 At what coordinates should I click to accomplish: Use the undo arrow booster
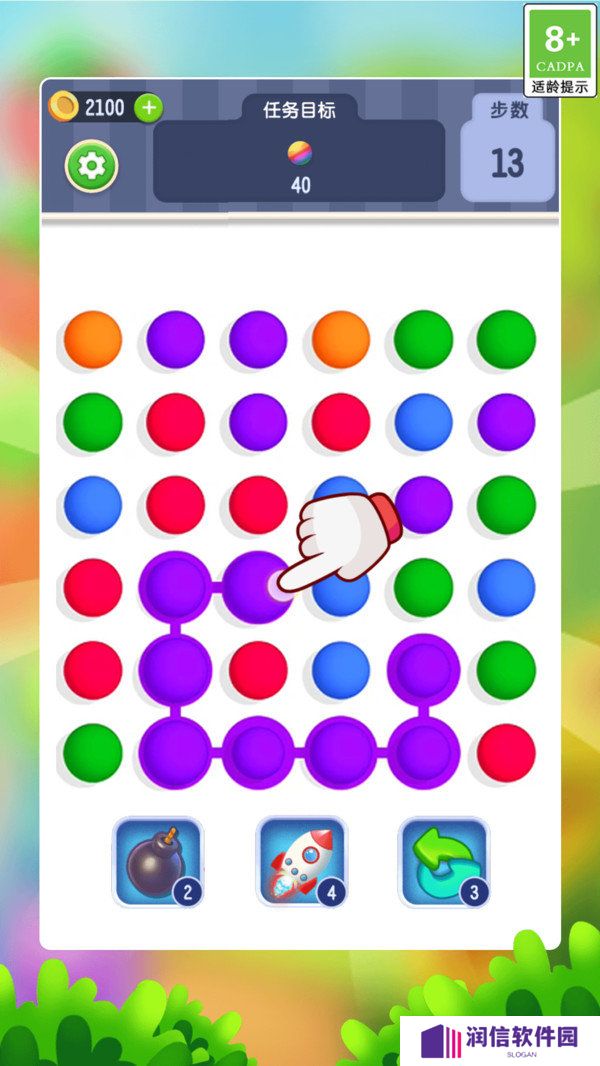pyautogui.click(x=444, y=861)
